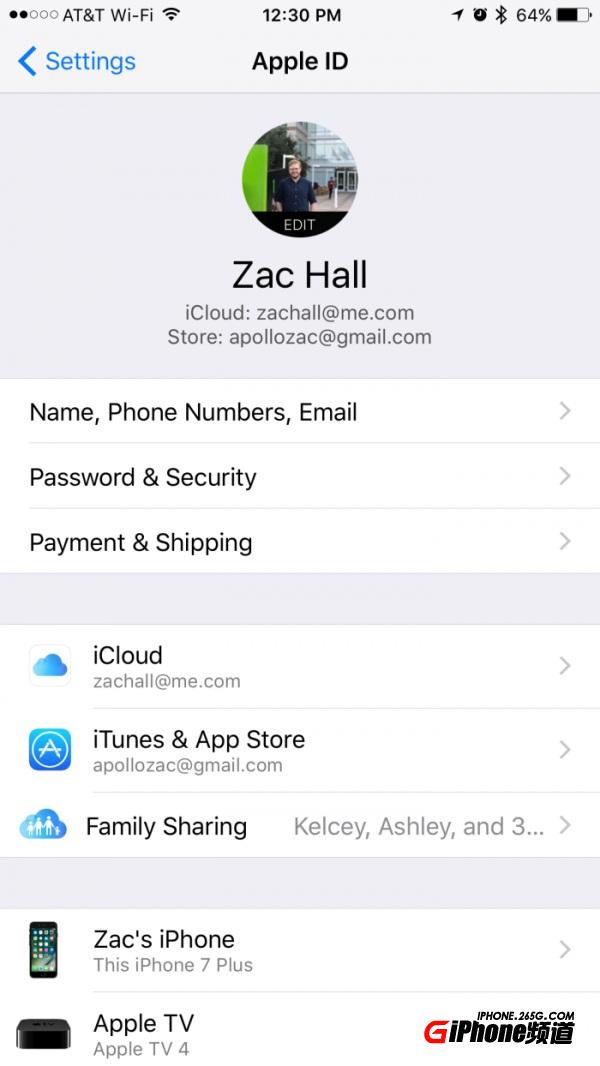Open Family Sharing

tap(299, 826)
